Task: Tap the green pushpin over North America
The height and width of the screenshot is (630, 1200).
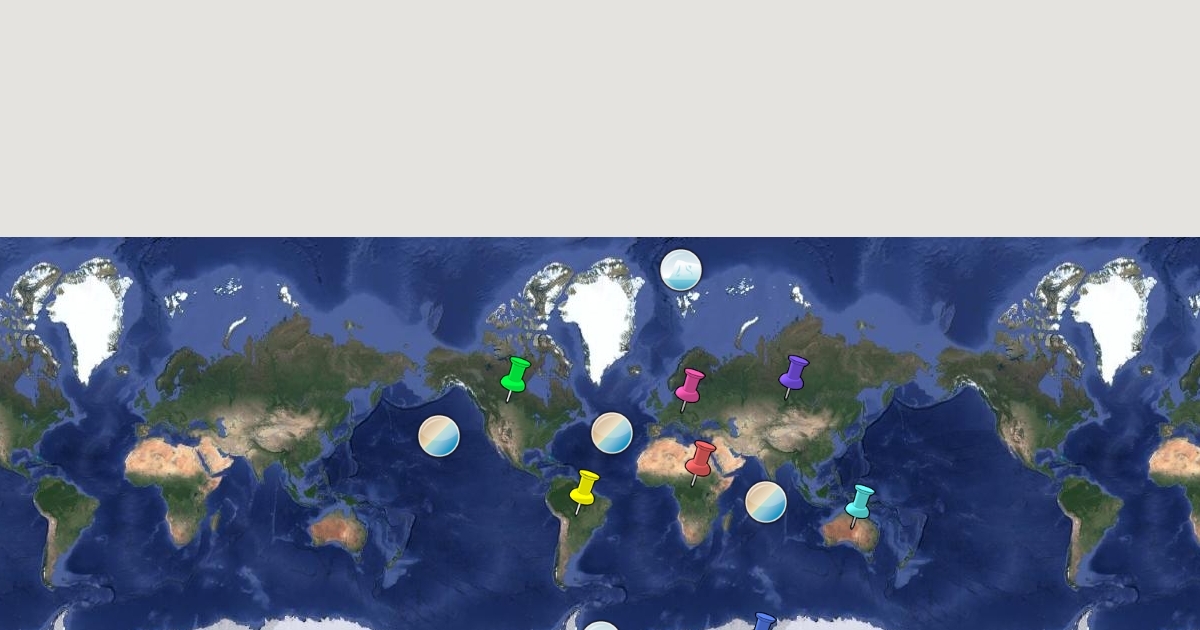Action: click(x=515, y=376)
